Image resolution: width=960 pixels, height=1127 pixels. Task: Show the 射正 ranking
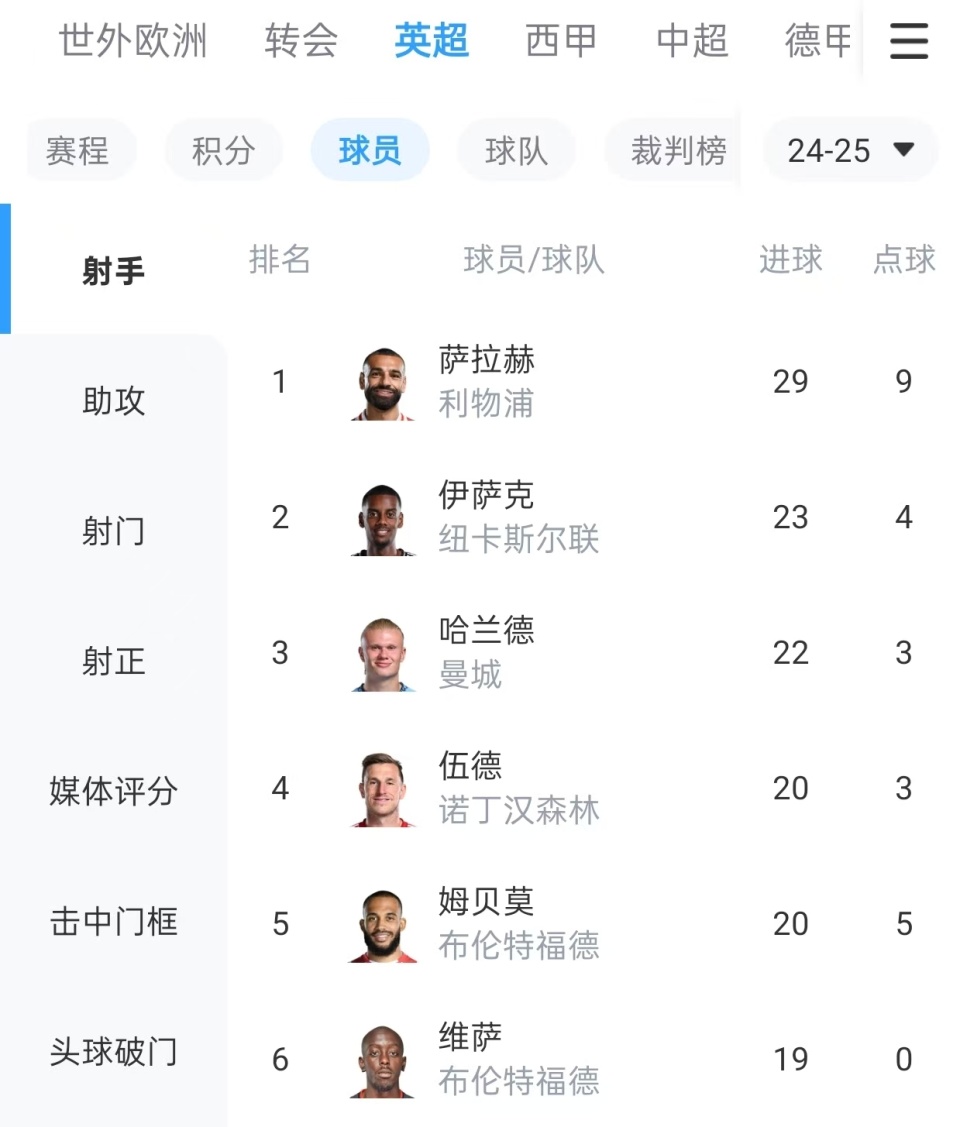(114, 661)
